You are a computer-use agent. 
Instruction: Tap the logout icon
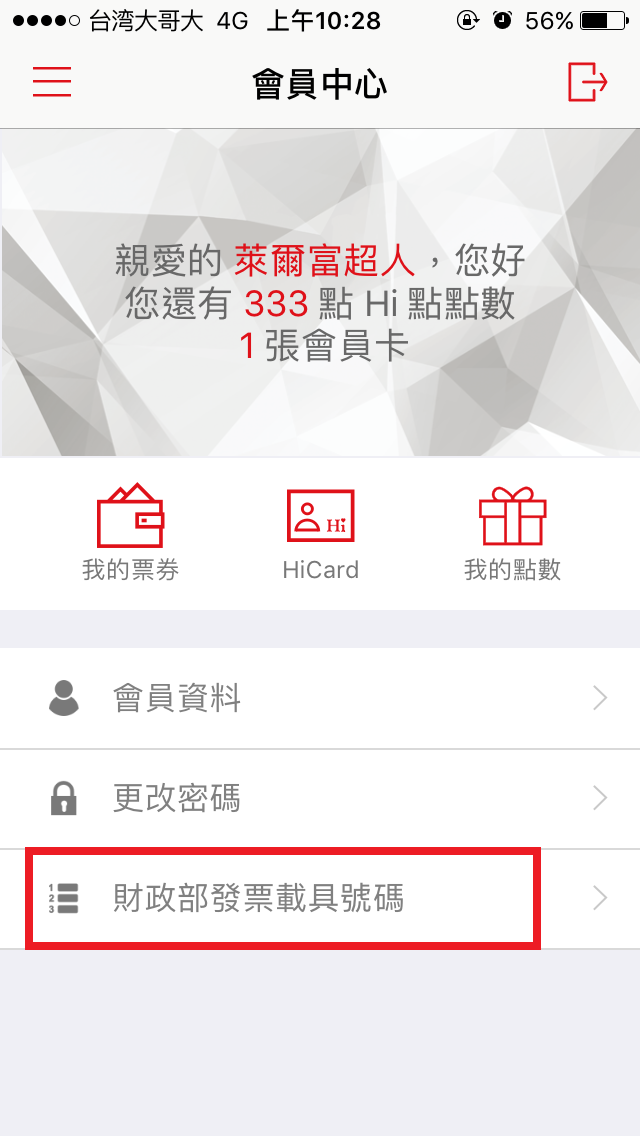(587, 82)
